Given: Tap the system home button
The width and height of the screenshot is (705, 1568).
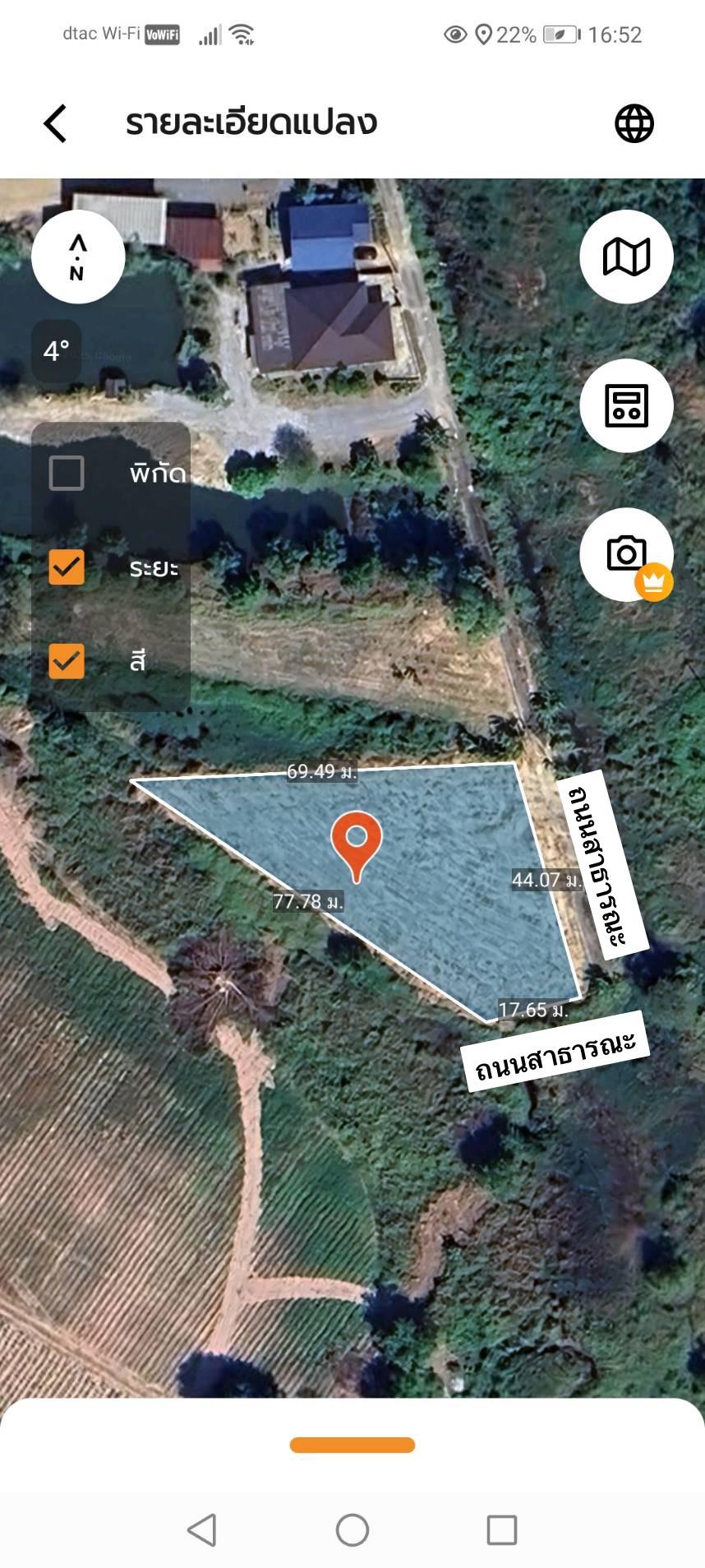Looking at the screenshot, I should [x=352, y=1530].
